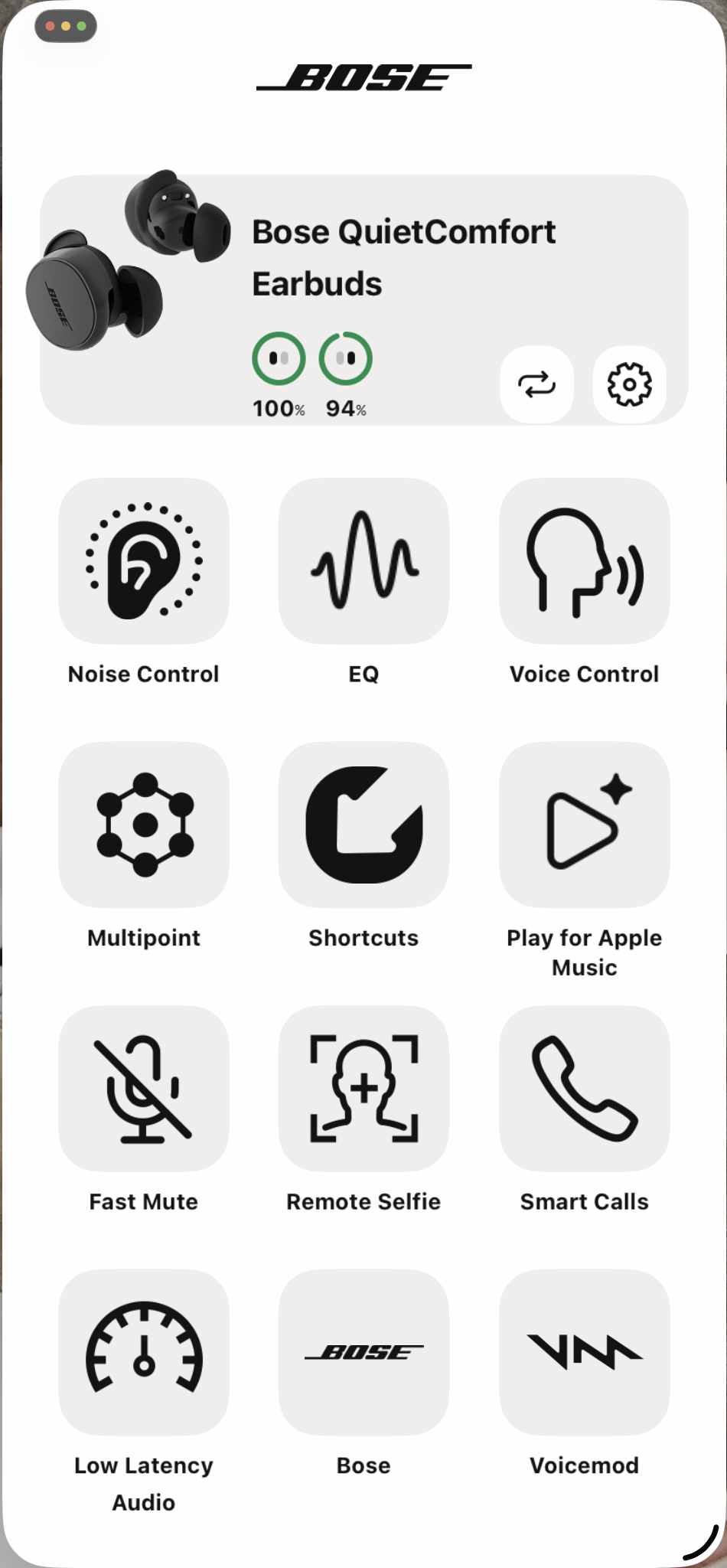Open the Bose tile

coord(363,1352)
